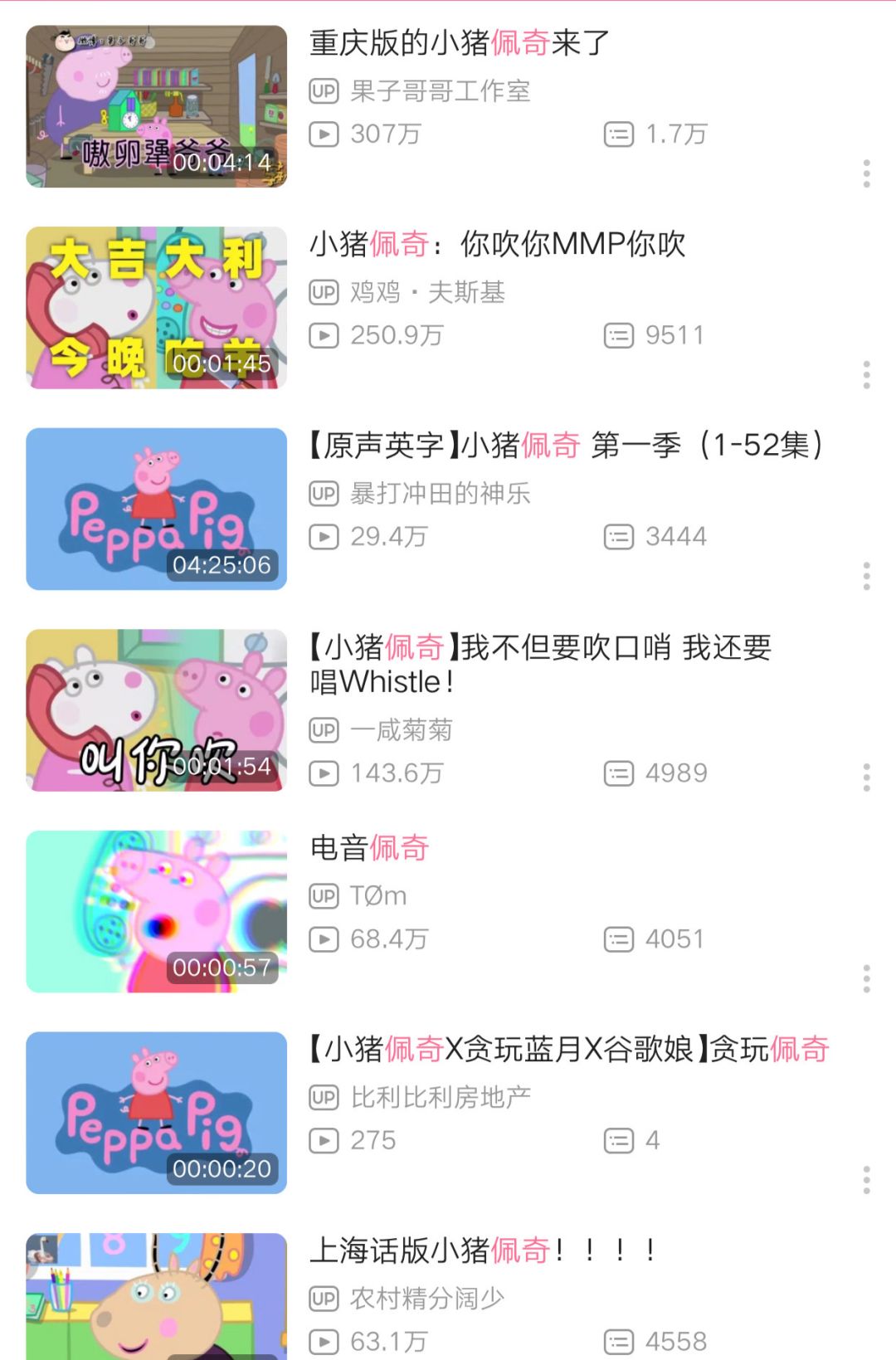
Task: Watch the 我不但要吹口哨 我还要唱Whistle video
Action: 539,664
